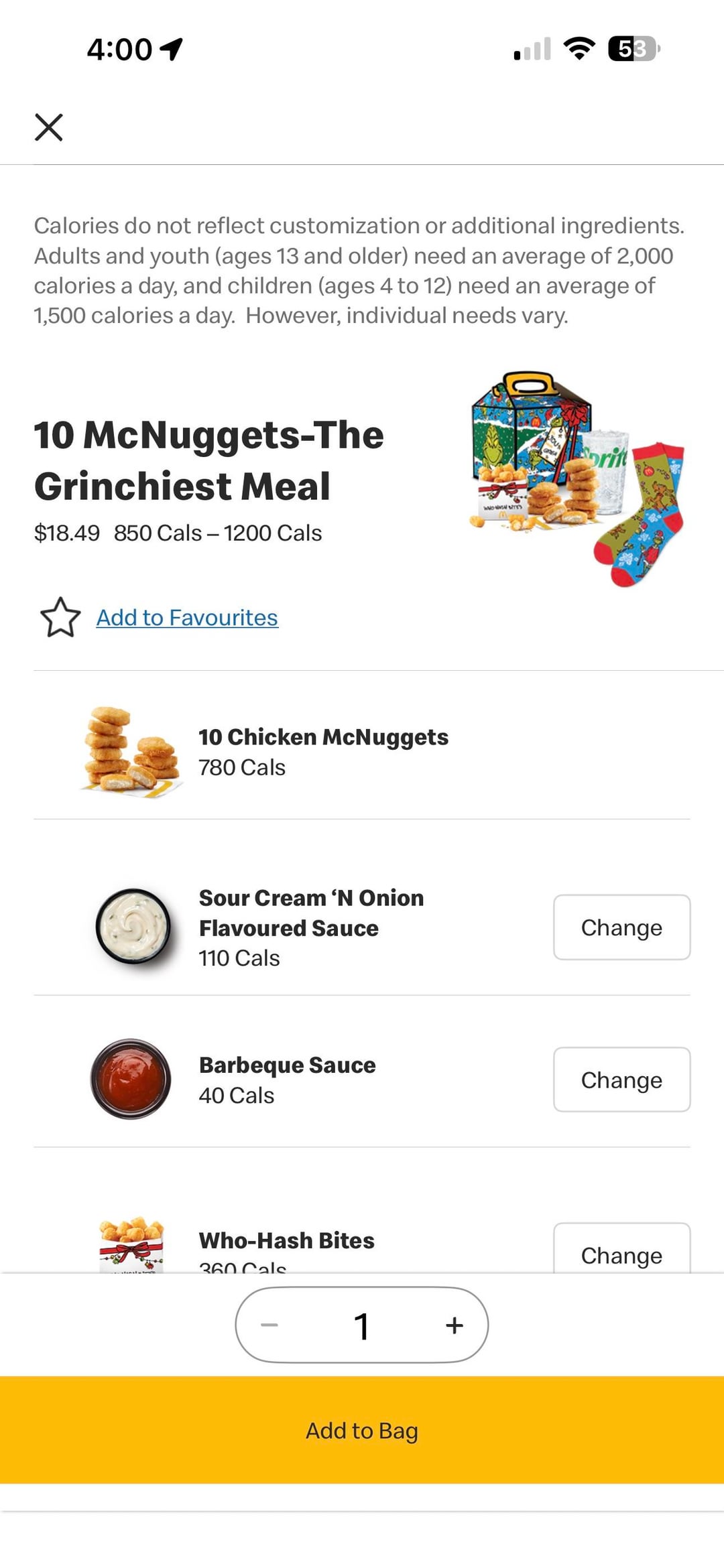Change the Barbeque Sauce selection
The image size is (724, 1568).
pyautogui.click(x=621, y=1080)
